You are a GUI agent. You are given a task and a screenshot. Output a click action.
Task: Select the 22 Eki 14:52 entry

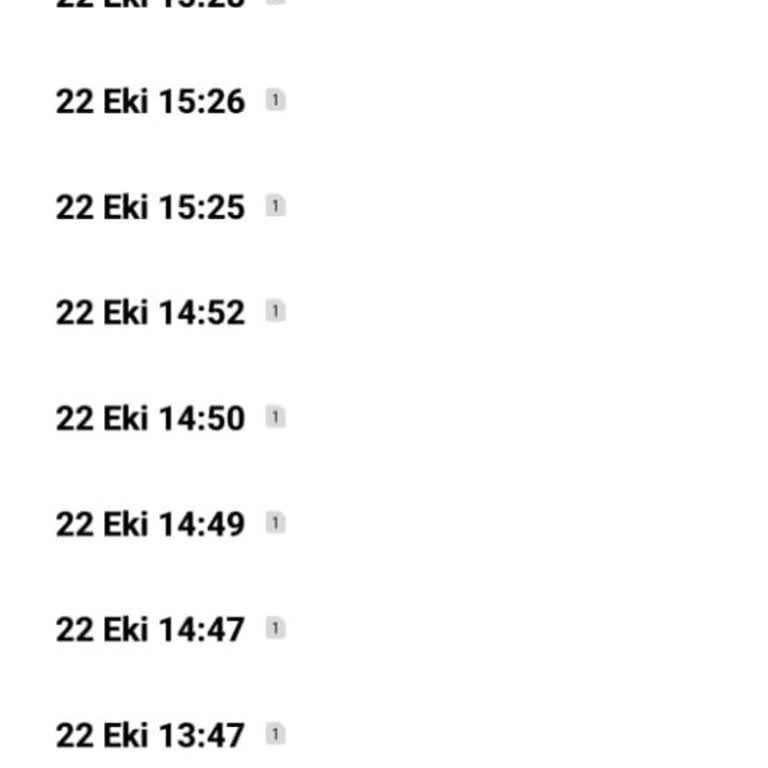[x=150, y=313]
